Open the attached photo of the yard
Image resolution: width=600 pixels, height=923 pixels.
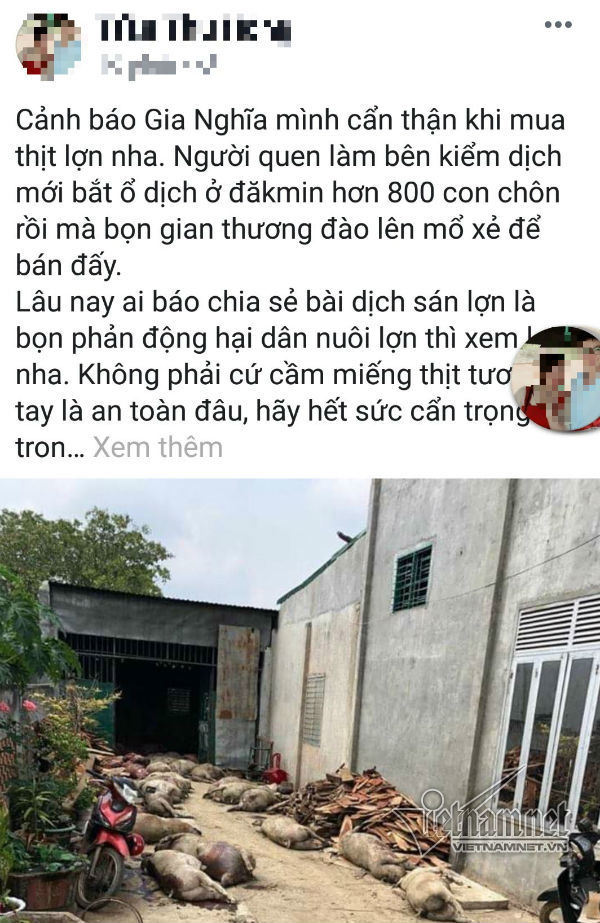(x=300, y=700)
